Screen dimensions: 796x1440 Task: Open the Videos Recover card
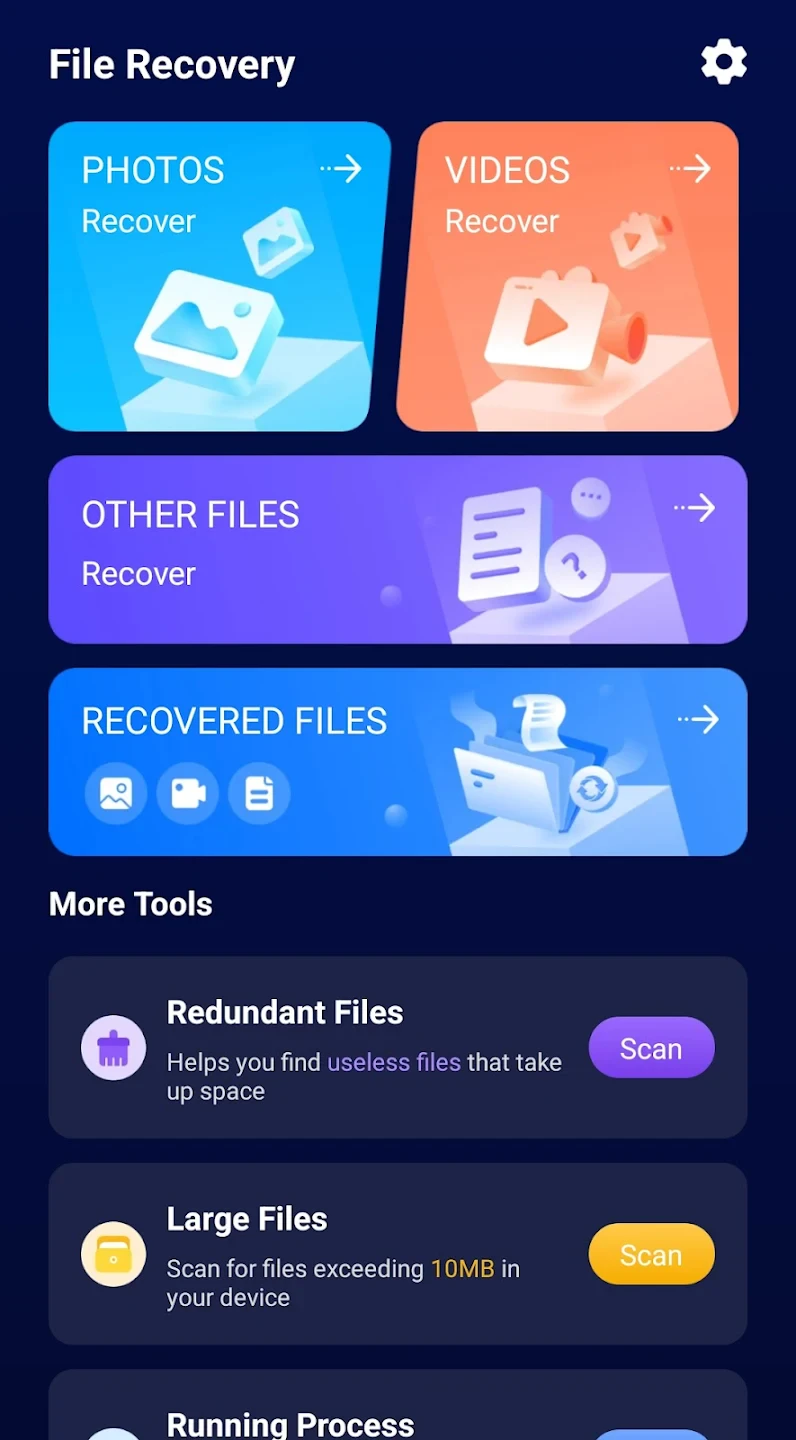coord(567,277)
